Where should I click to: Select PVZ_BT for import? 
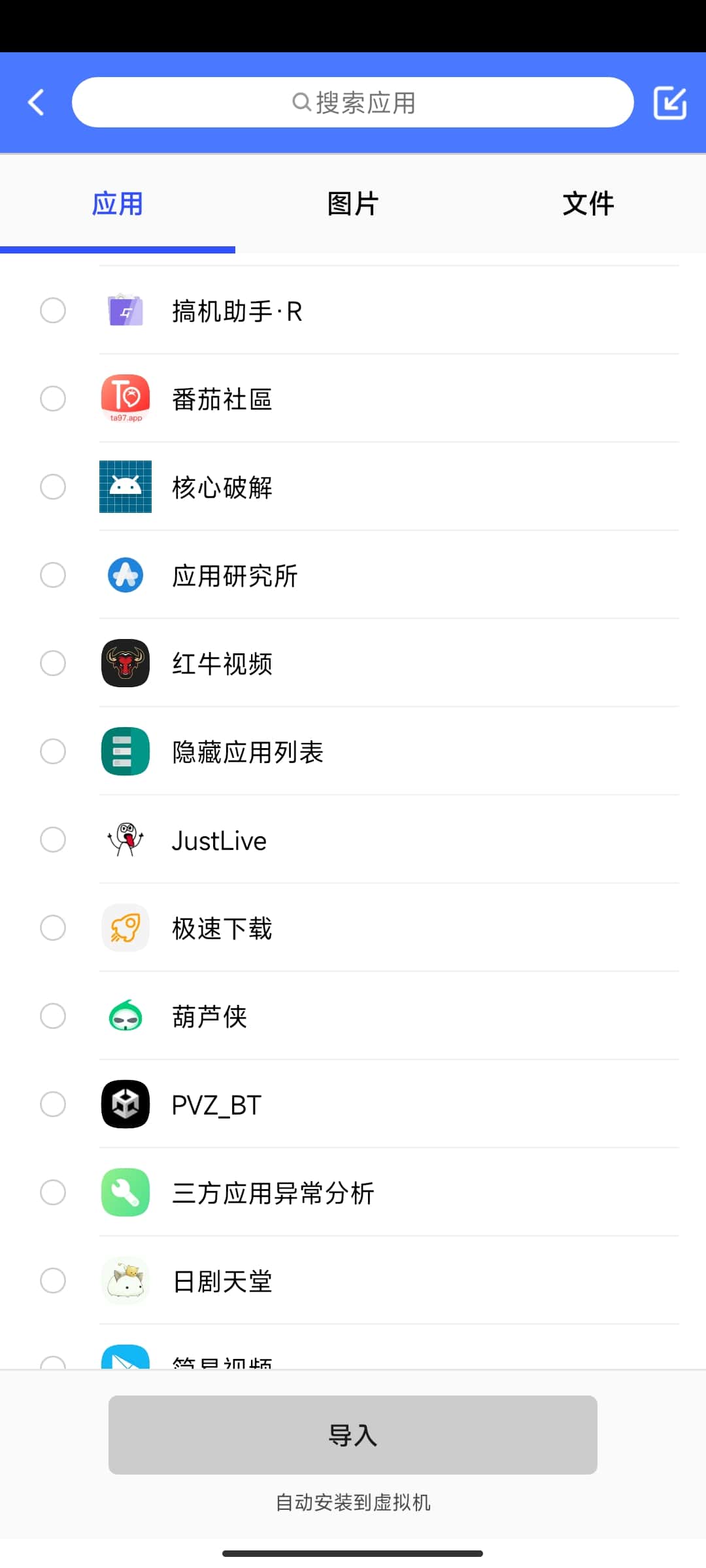[53, 1104]
